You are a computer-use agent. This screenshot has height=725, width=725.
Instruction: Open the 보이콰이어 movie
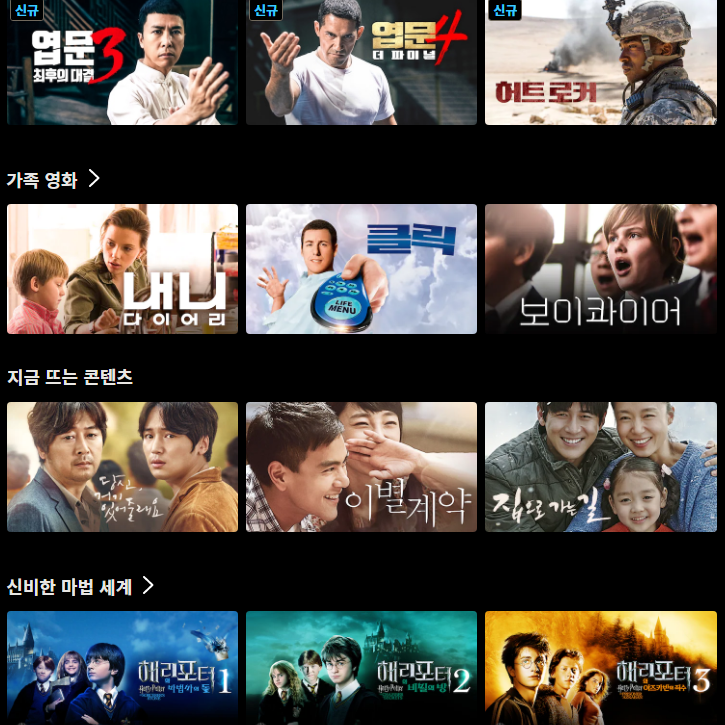(x=600, y=269)
